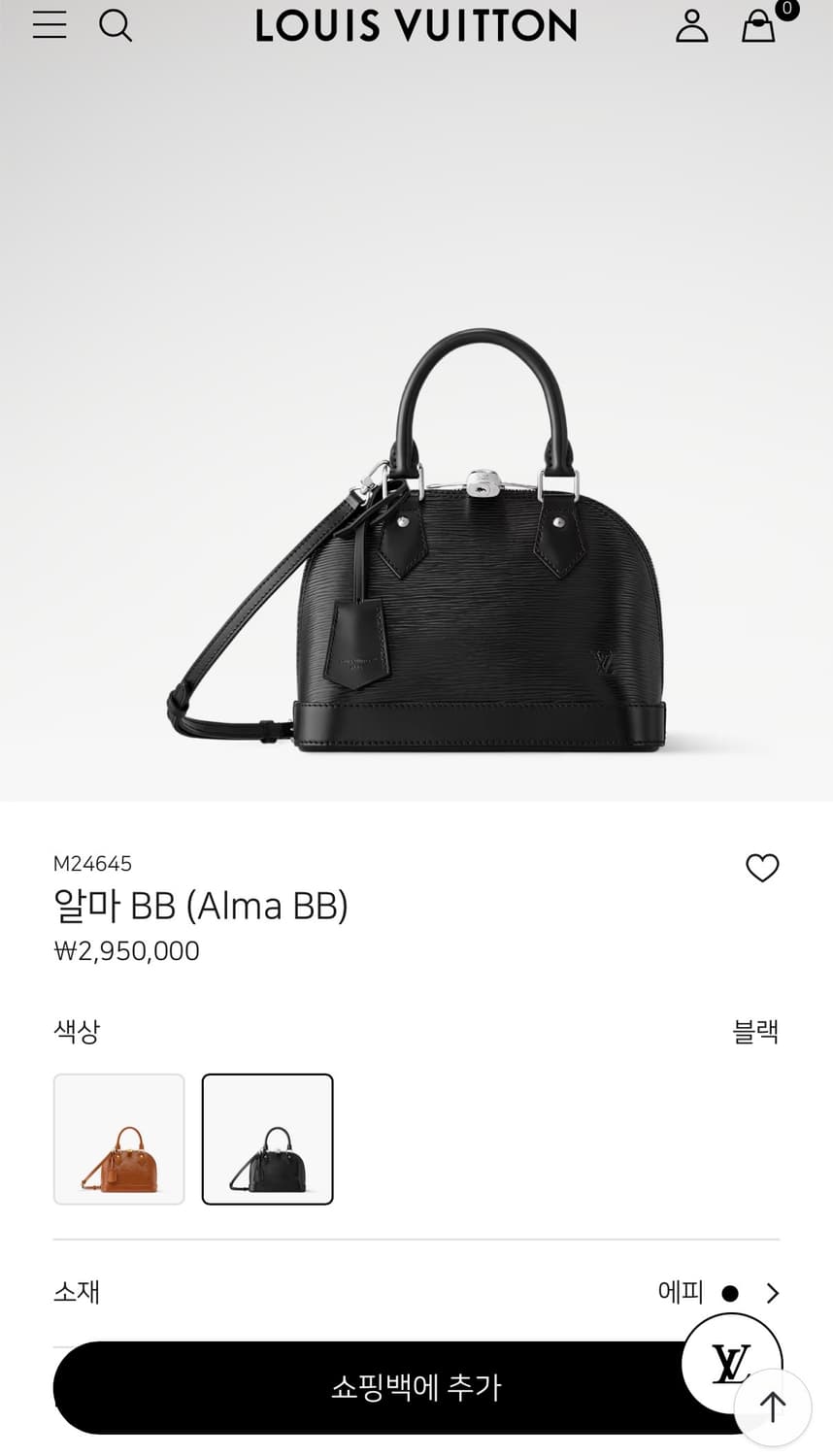This screenshot has width=833, height=1456.
Task: Click the floating LV assistant icon
Action: [731, 1363]
